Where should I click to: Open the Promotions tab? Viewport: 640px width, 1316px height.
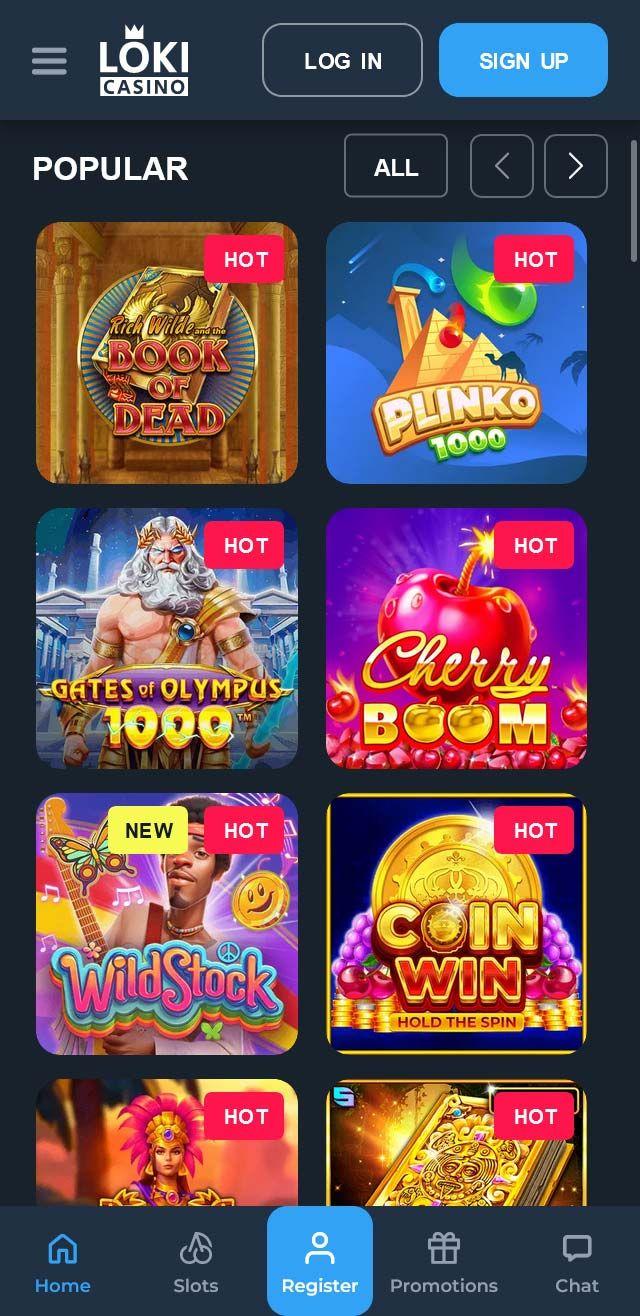444,1262
